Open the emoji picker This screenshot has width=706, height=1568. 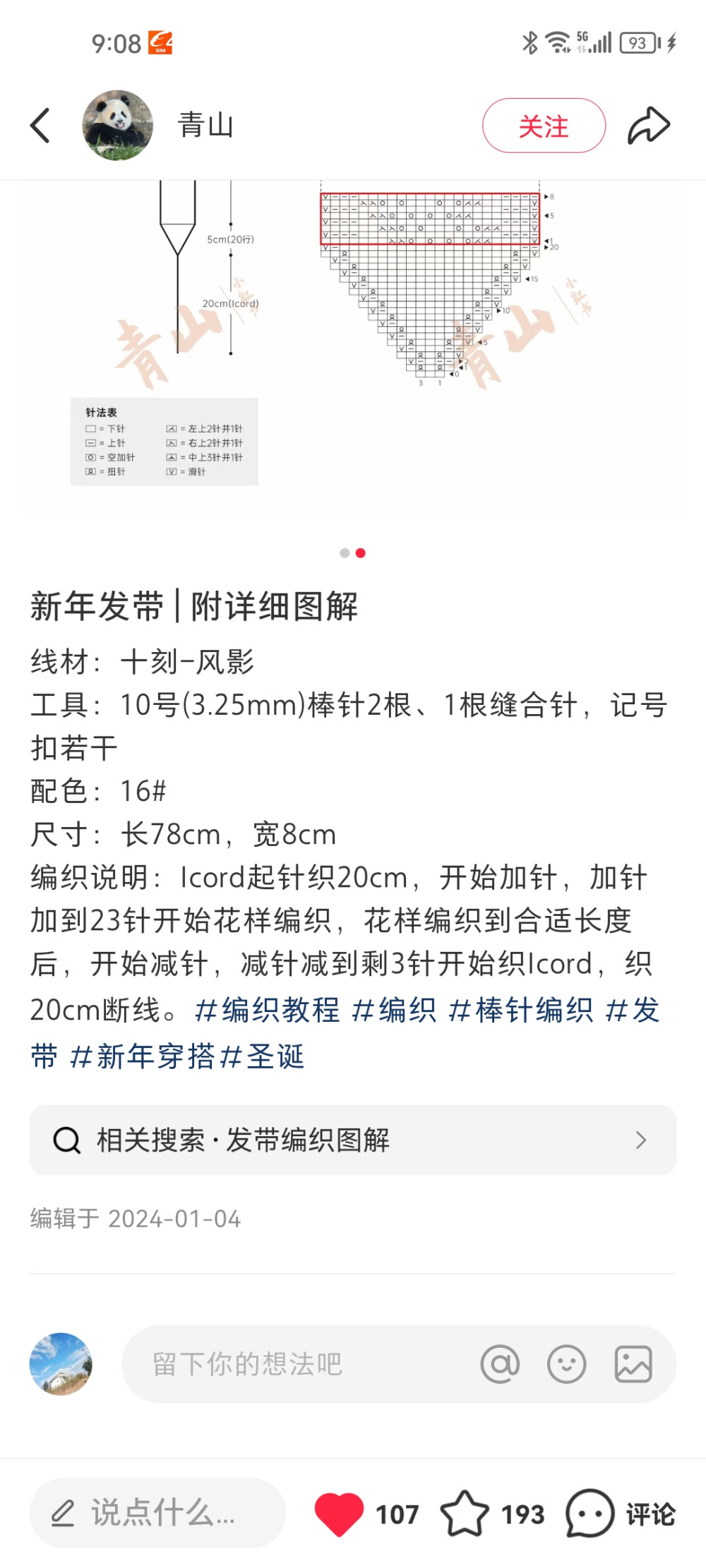[x=566, y=1363]
